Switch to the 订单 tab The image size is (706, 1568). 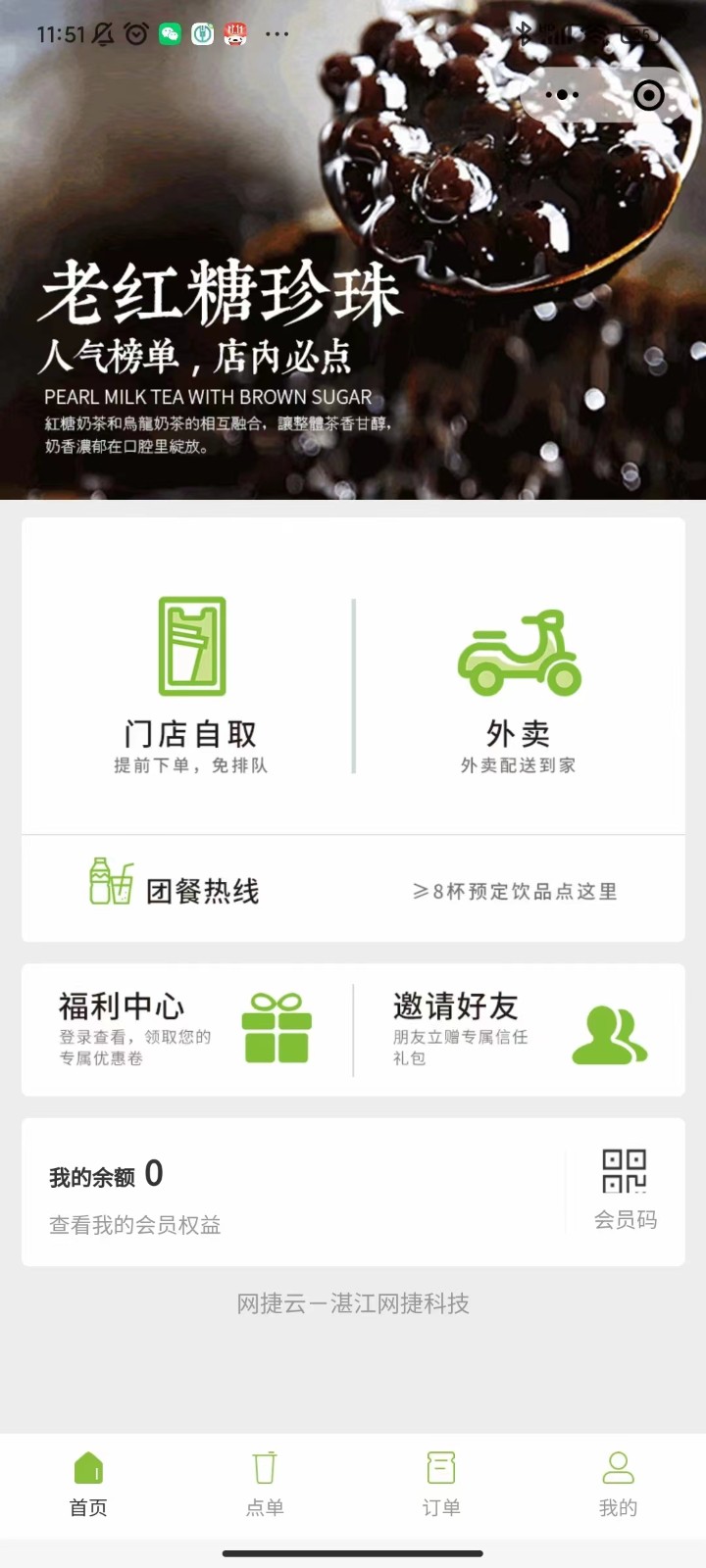click(x=441, y=1485)
